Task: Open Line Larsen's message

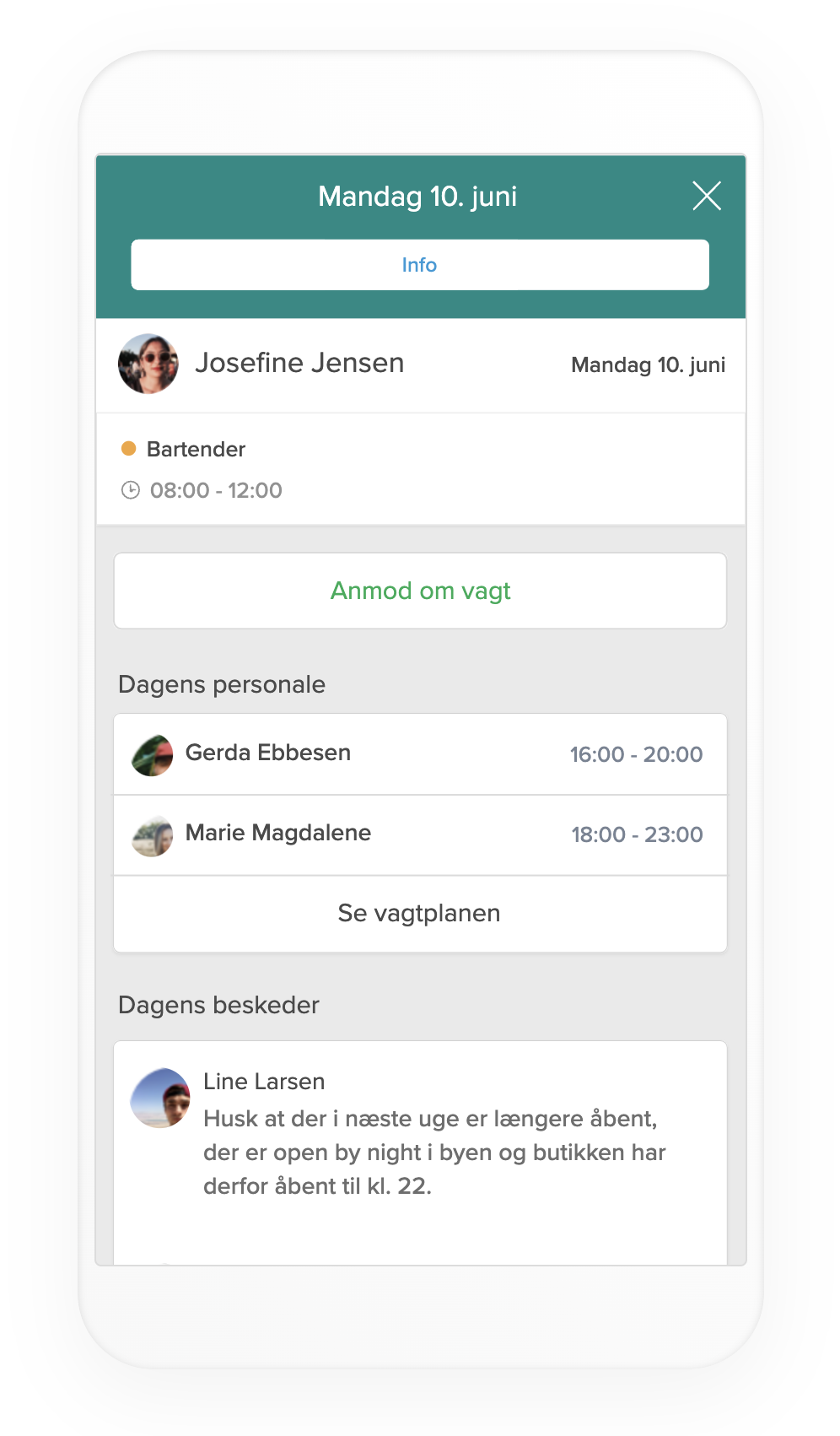Action: (x=420, y=1135)
